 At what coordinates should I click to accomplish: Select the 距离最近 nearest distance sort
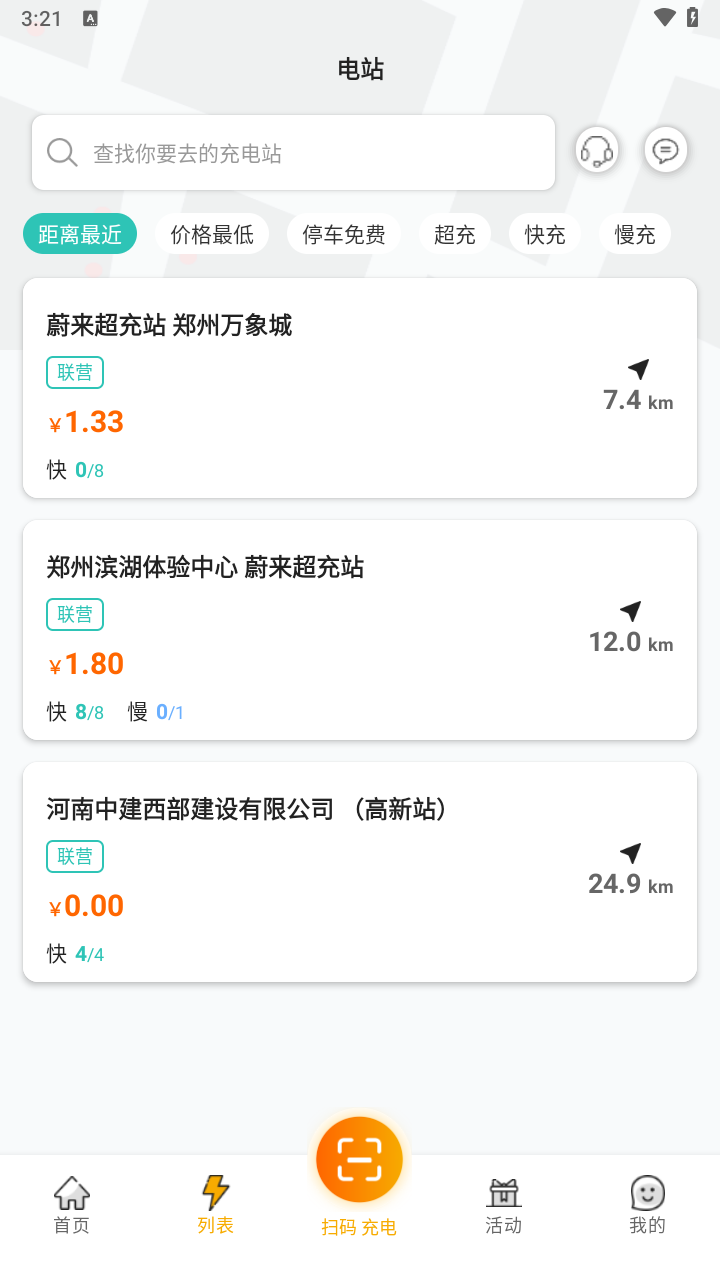click(79, 233)
